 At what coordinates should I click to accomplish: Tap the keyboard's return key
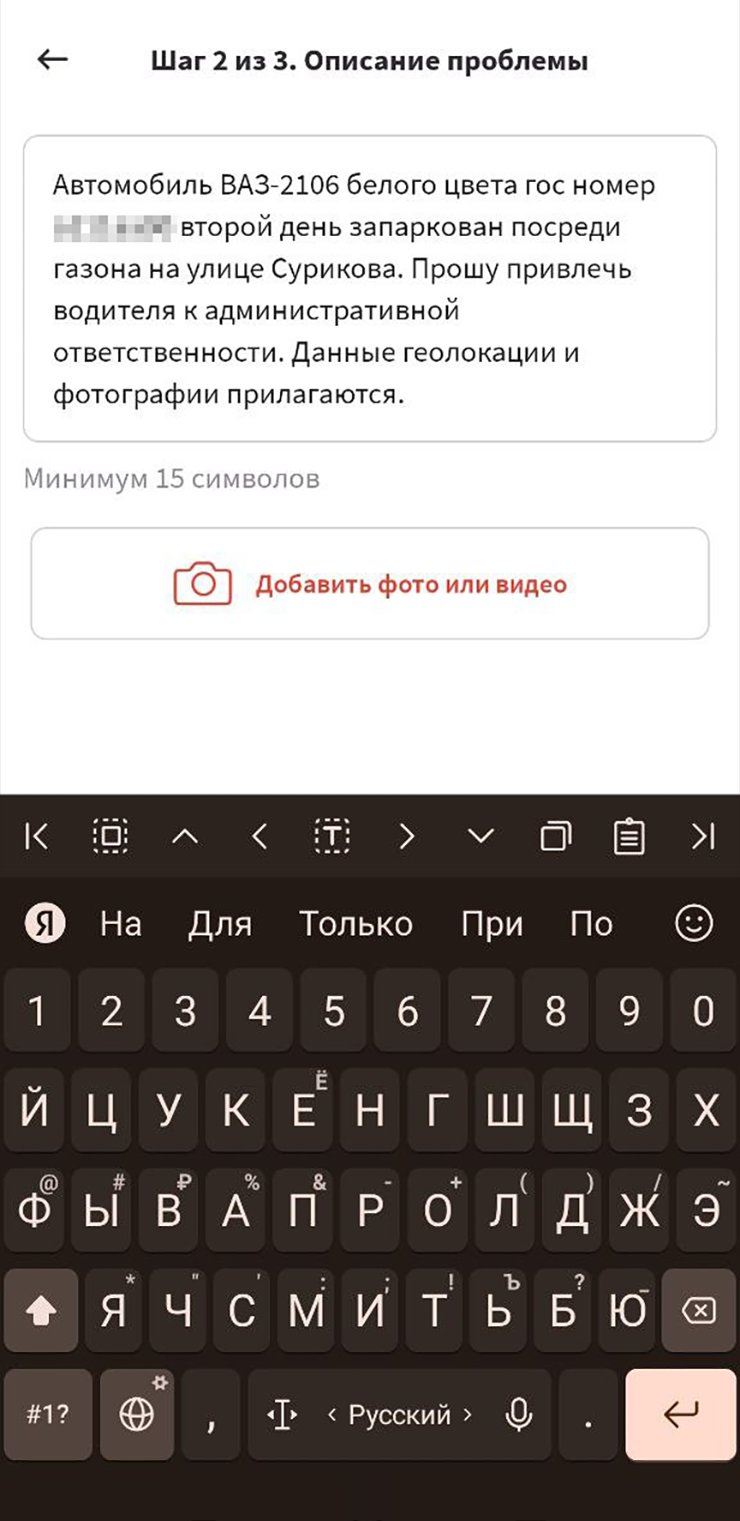pyautogui.click(x=680, y=1414)
